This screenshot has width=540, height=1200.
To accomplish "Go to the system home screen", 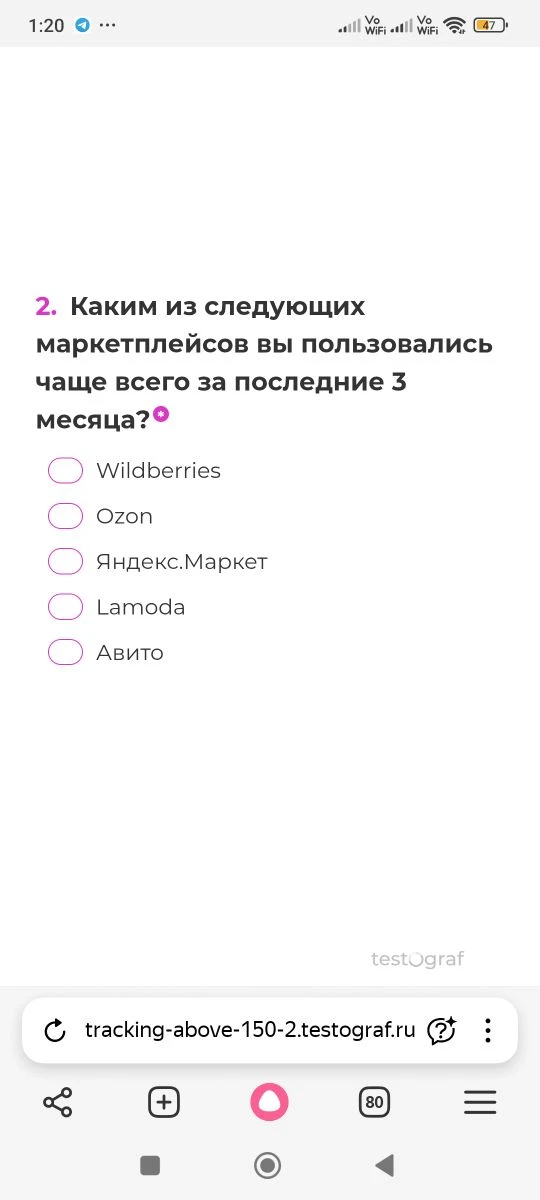I will (267, 1165).
